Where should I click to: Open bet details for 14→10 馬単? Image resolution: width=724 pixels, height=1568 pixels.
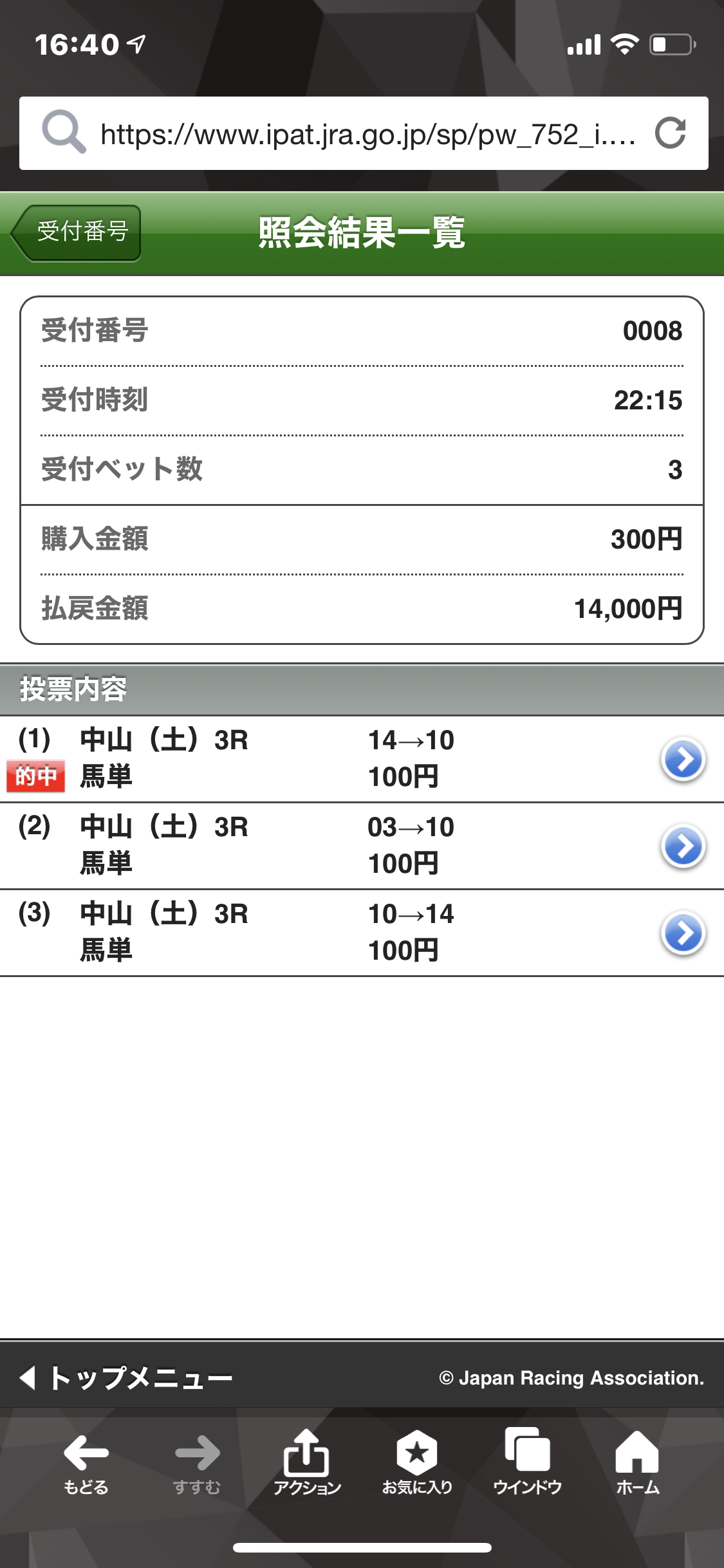coord(683,759)
